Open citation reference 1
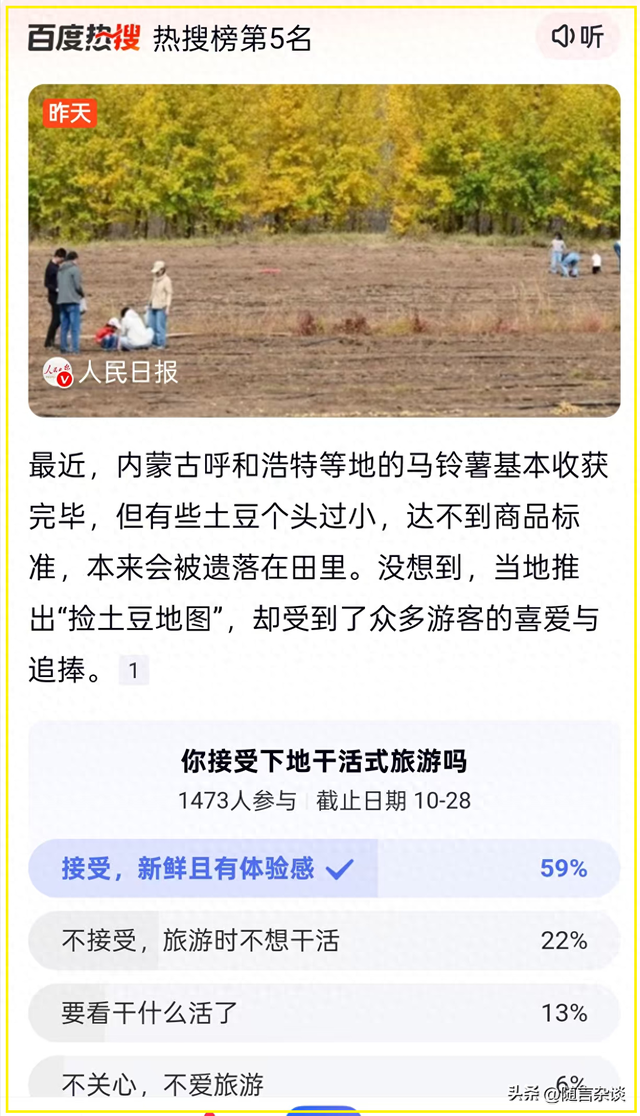640x1116 pixels. (134, 671)
